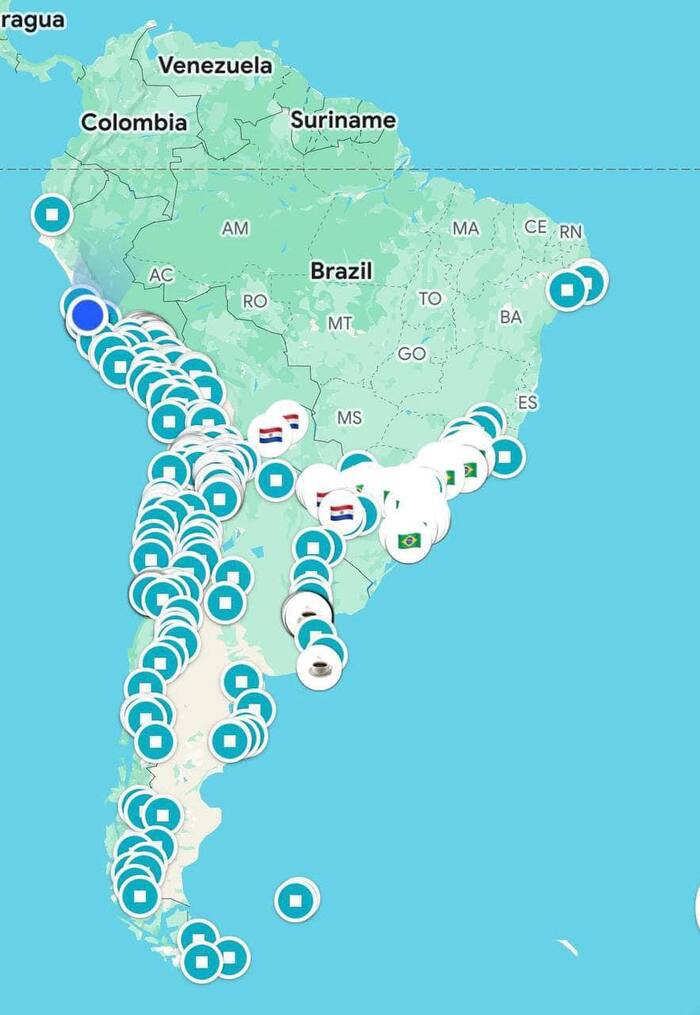This screenshot has height=1015, width=700.
Task: Open the lone saved pin in northern Peru
Action: coord(52,213)
